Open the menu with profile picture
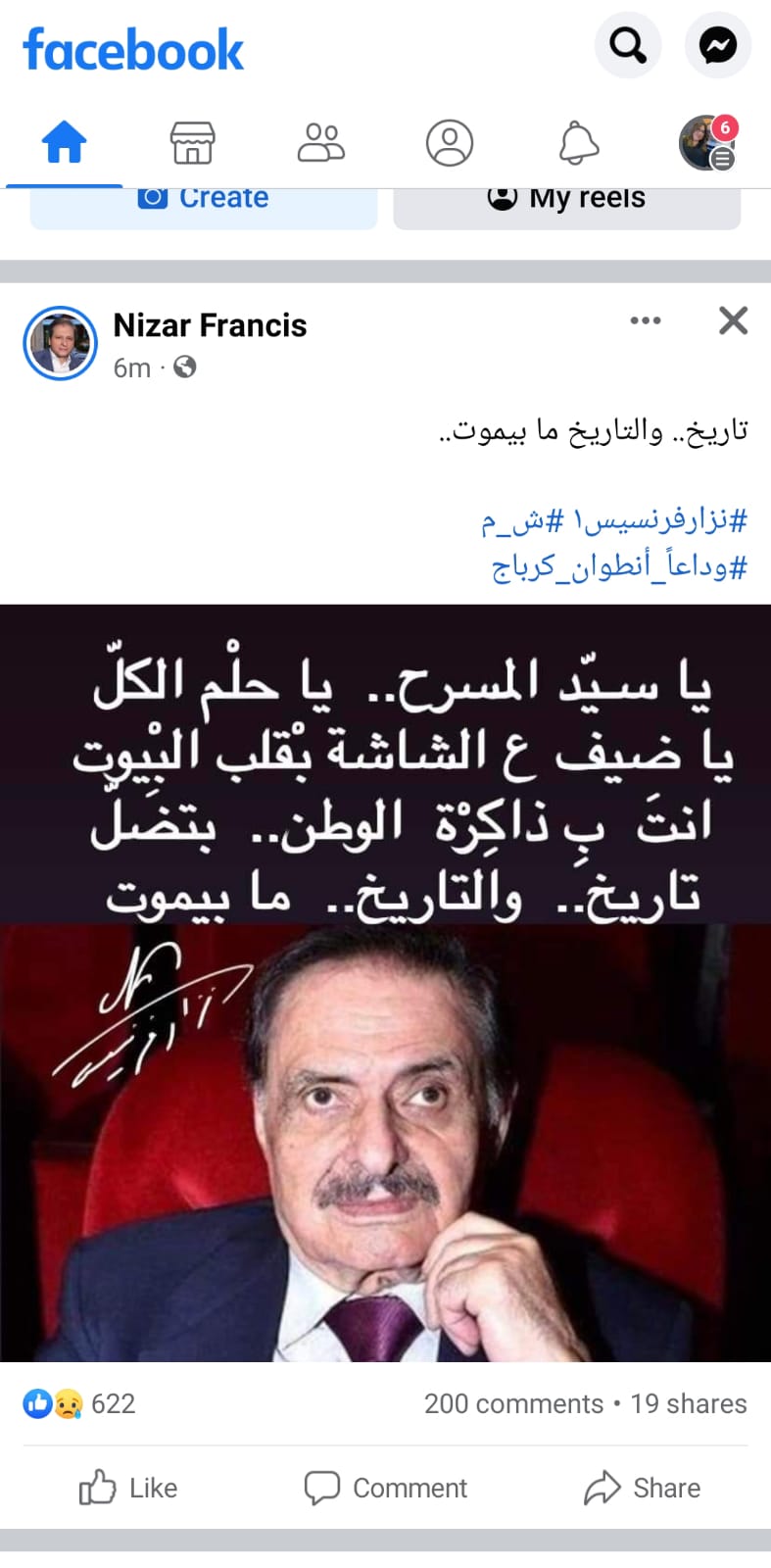 click(x=707, y=143)
